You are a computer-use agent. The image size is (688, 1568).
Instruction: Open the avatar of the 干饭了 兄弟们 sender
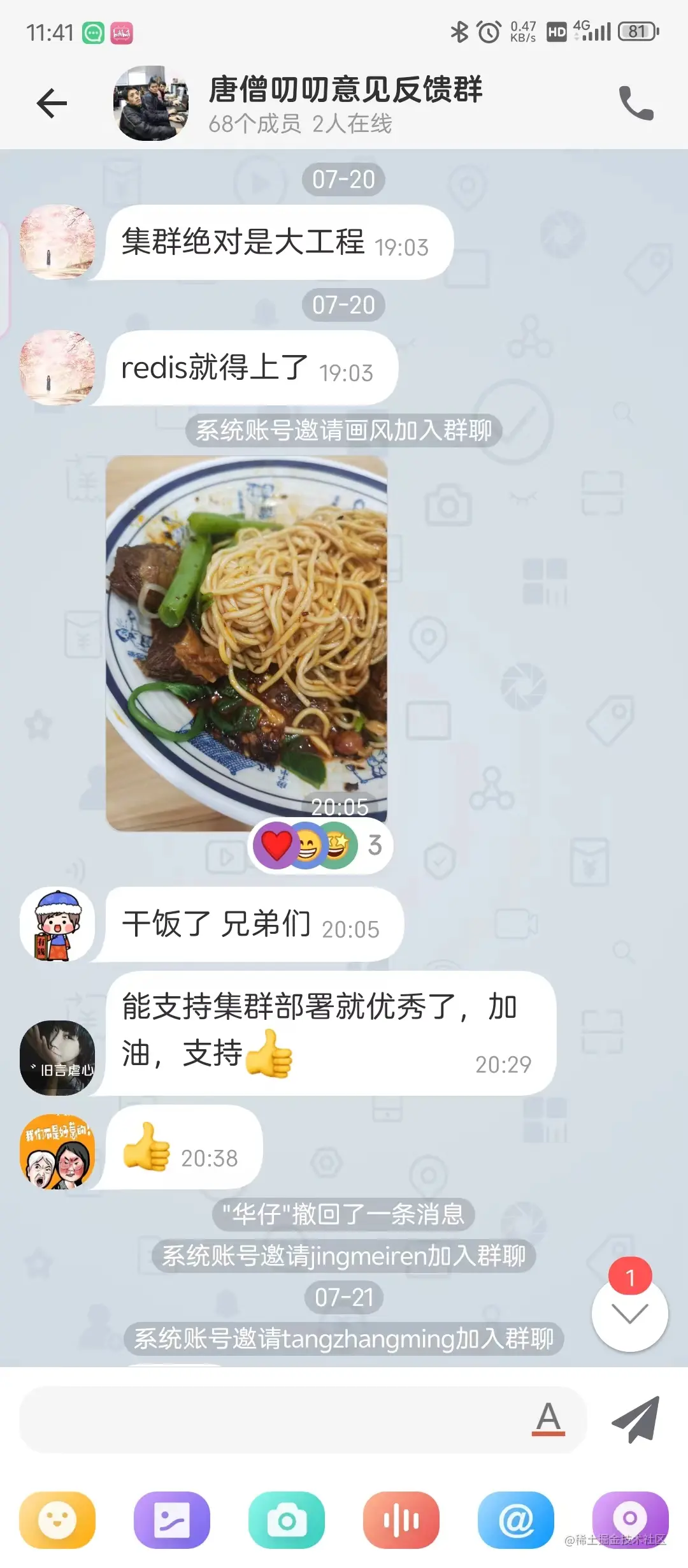[57, 924]
